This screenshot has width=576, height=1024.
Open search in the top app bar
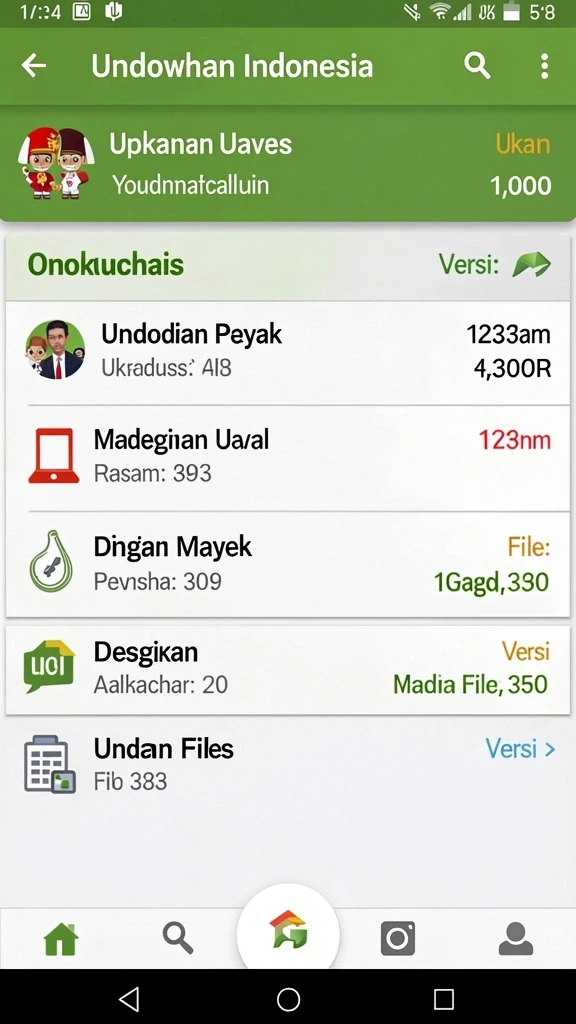coord(477,66)
